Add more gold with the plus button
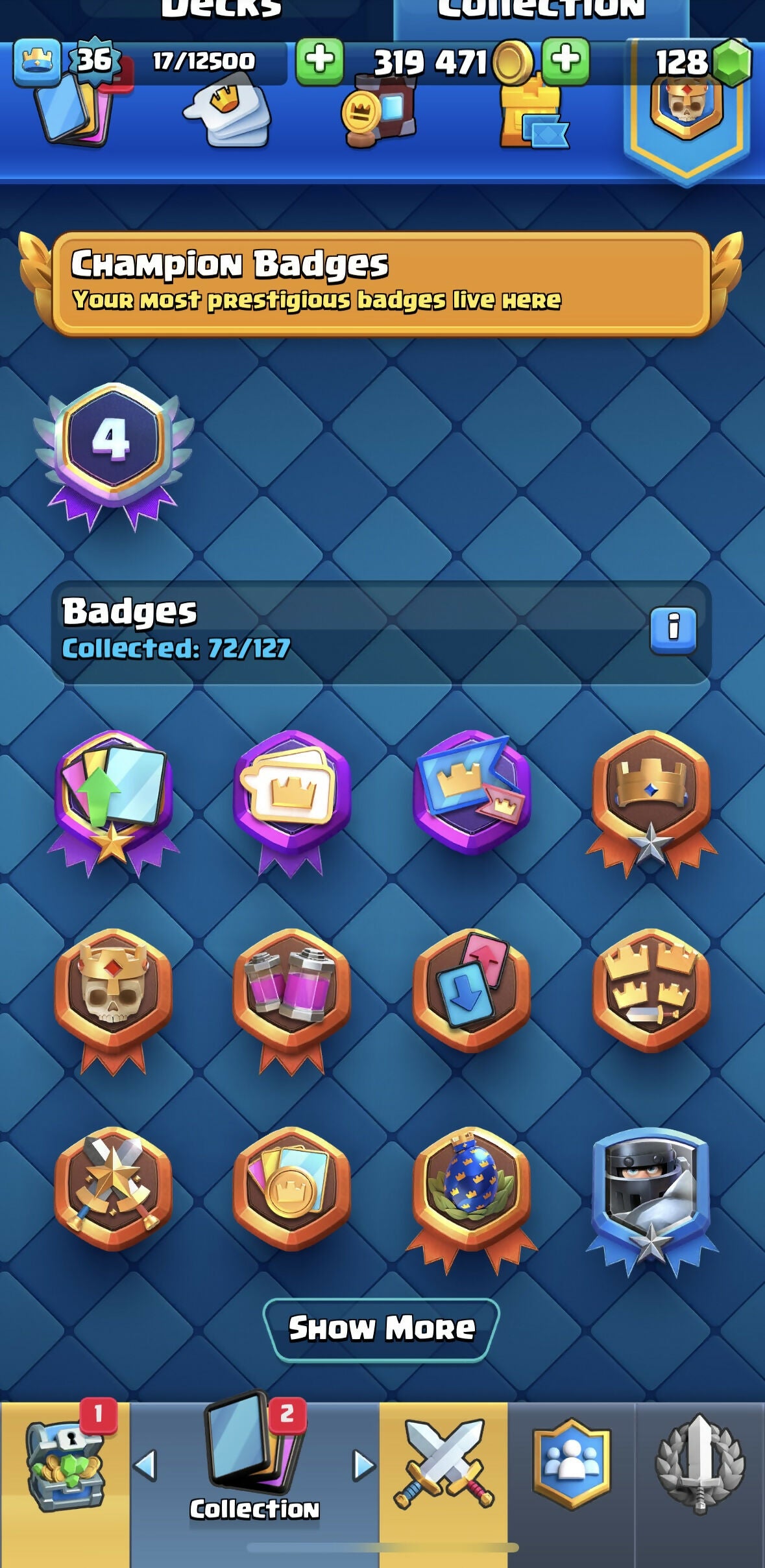 click(565, 61)
